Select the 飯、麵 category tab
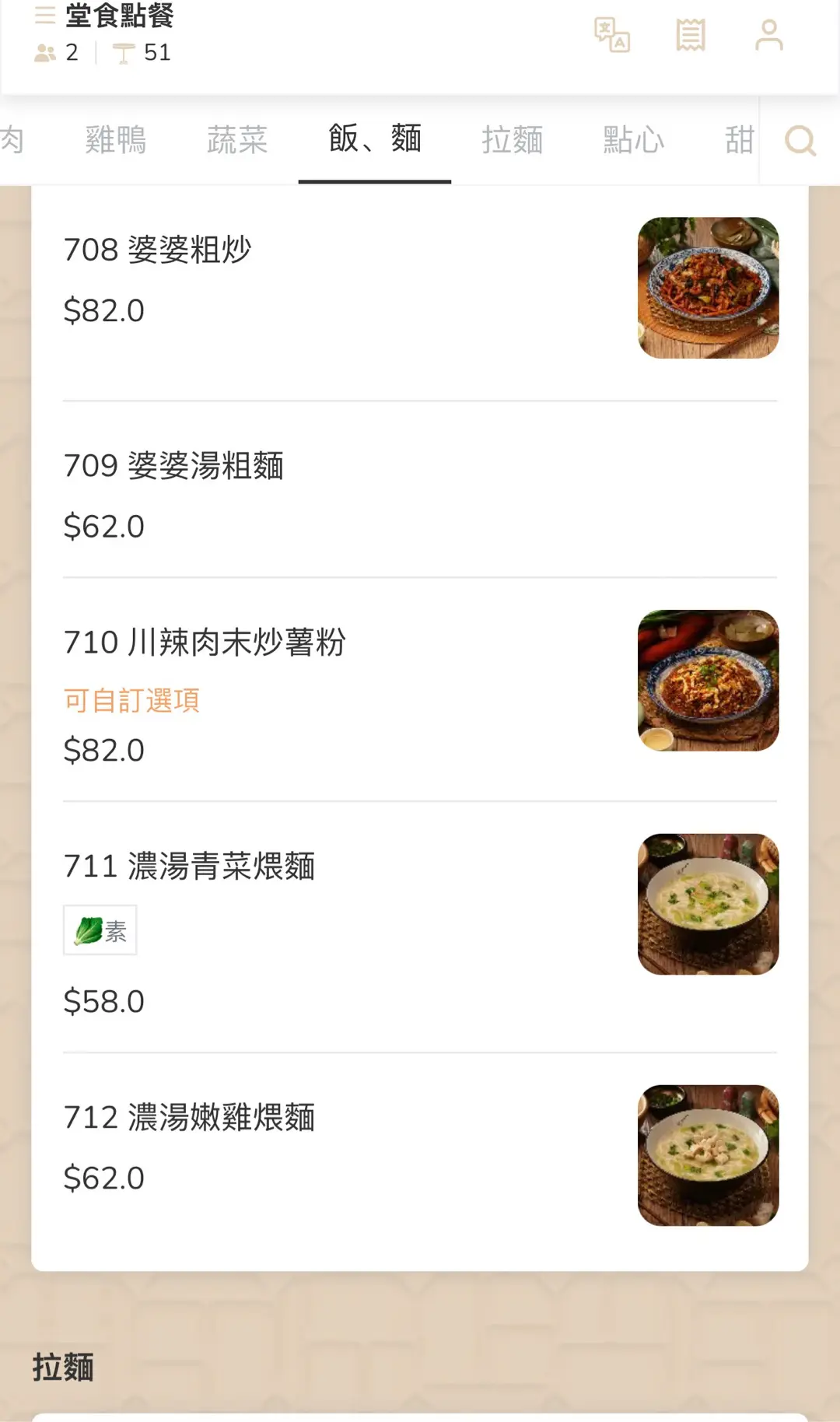The width and height of the screenshot is (840, 1422). (375, 138)
